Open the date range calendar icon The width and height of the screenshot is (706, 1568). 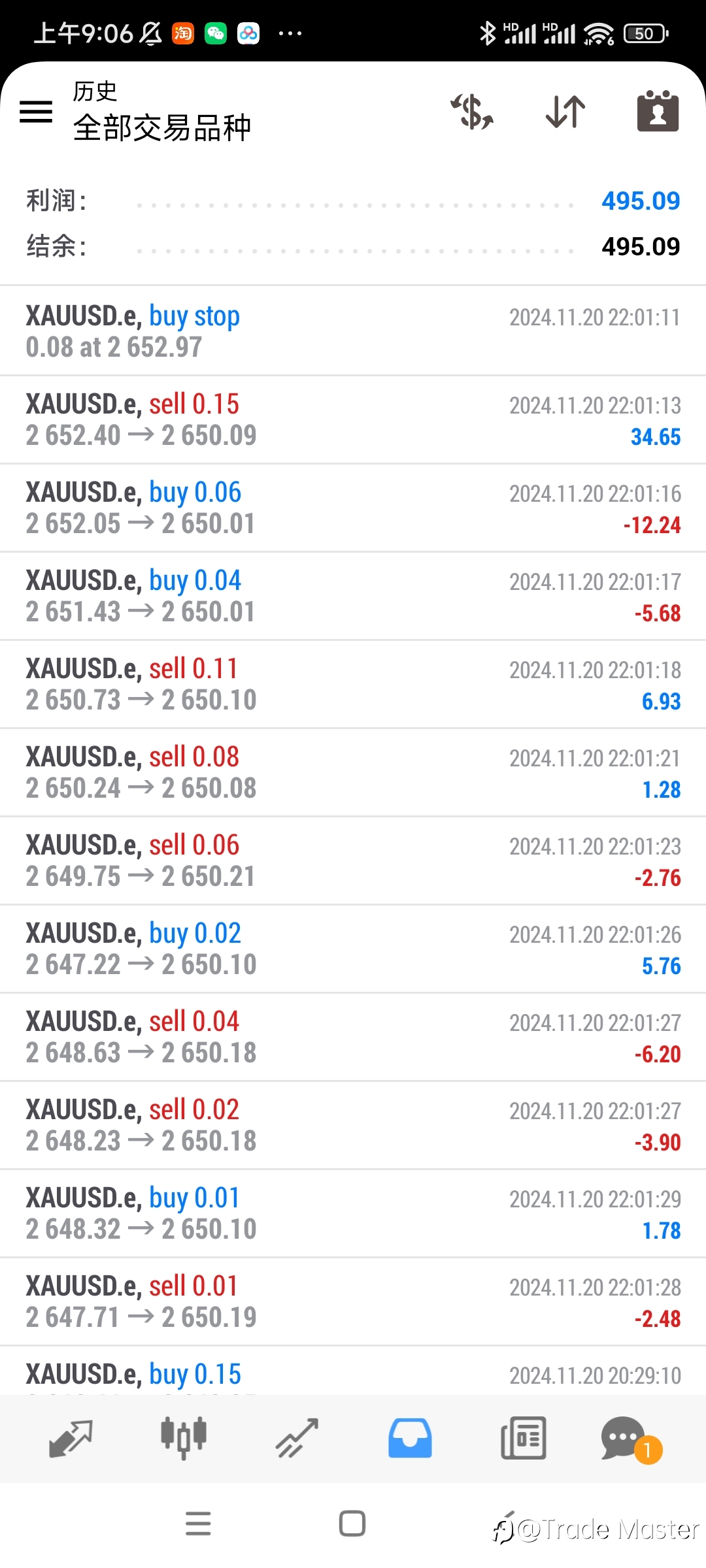[x=658, y=111]
